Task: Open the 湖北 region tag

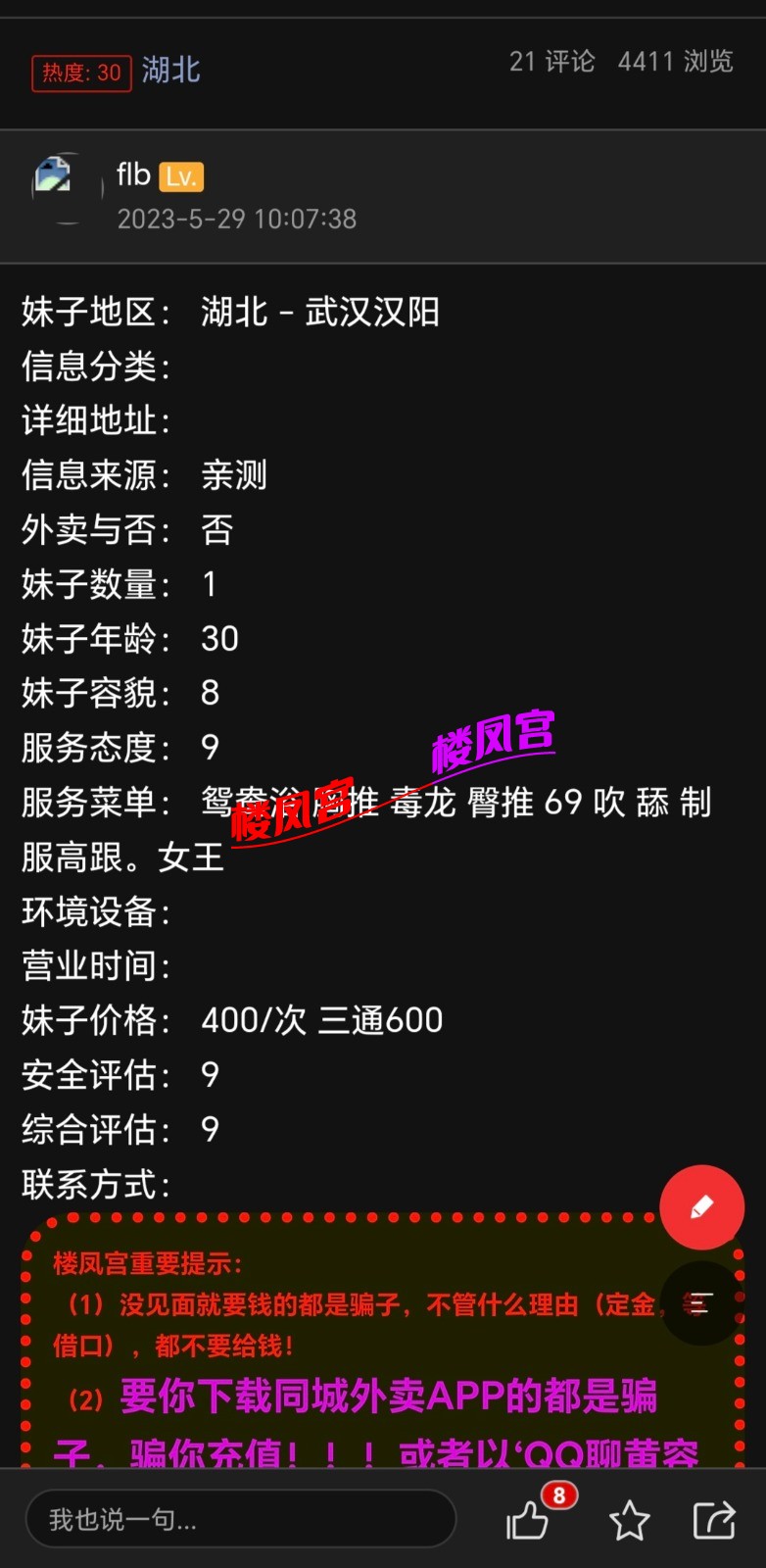Action: pos(170,71)
